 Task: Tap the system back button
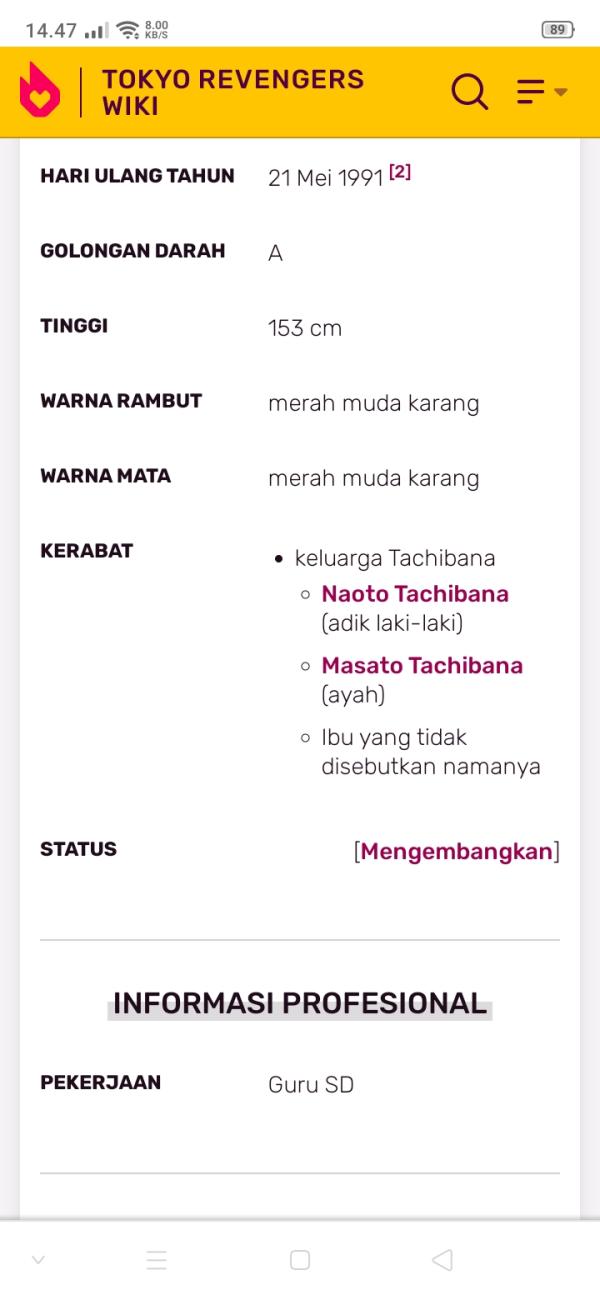[x=442, y=1260]
